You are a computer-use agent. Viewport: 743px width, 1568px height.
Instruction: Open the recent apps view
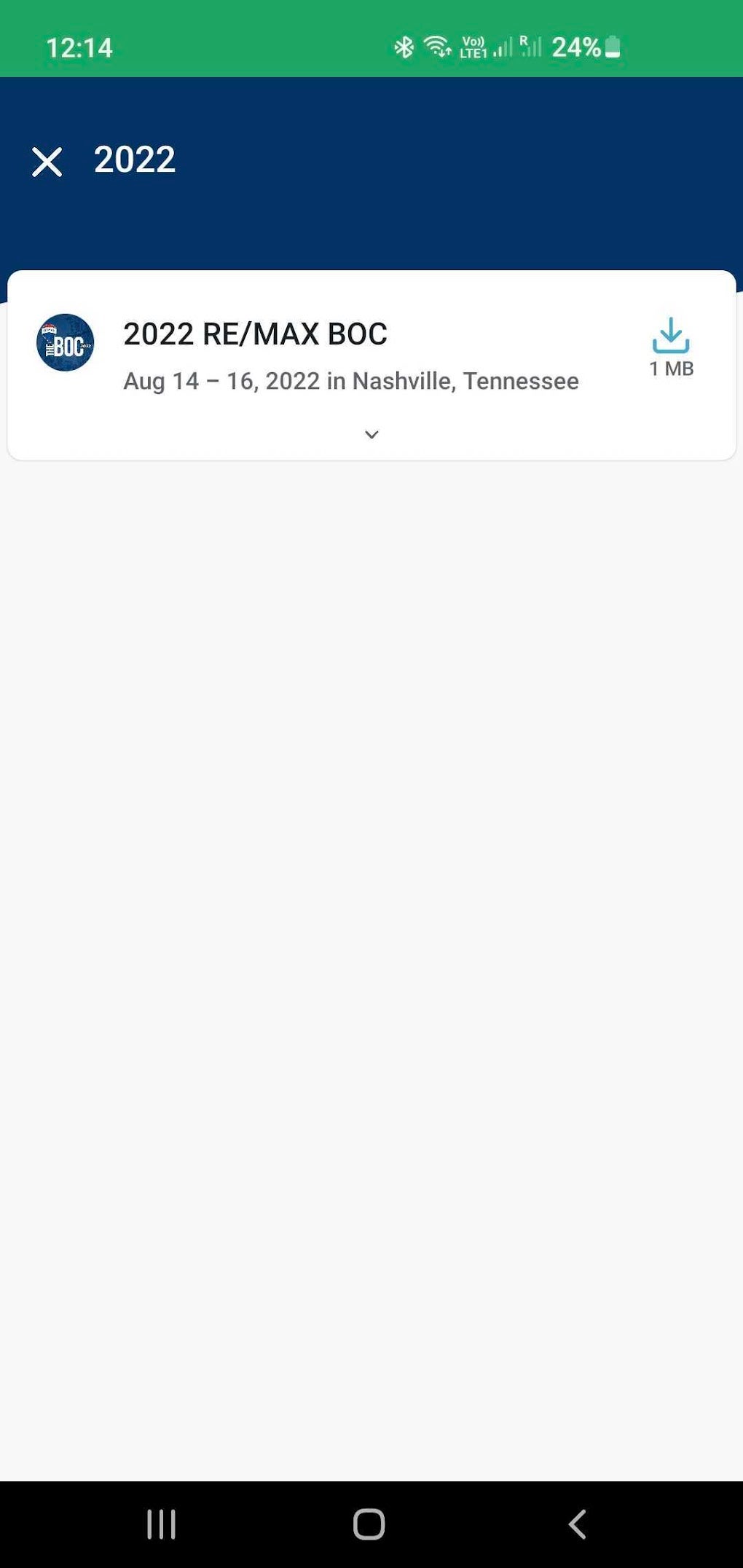click(x=161, y=1524)
